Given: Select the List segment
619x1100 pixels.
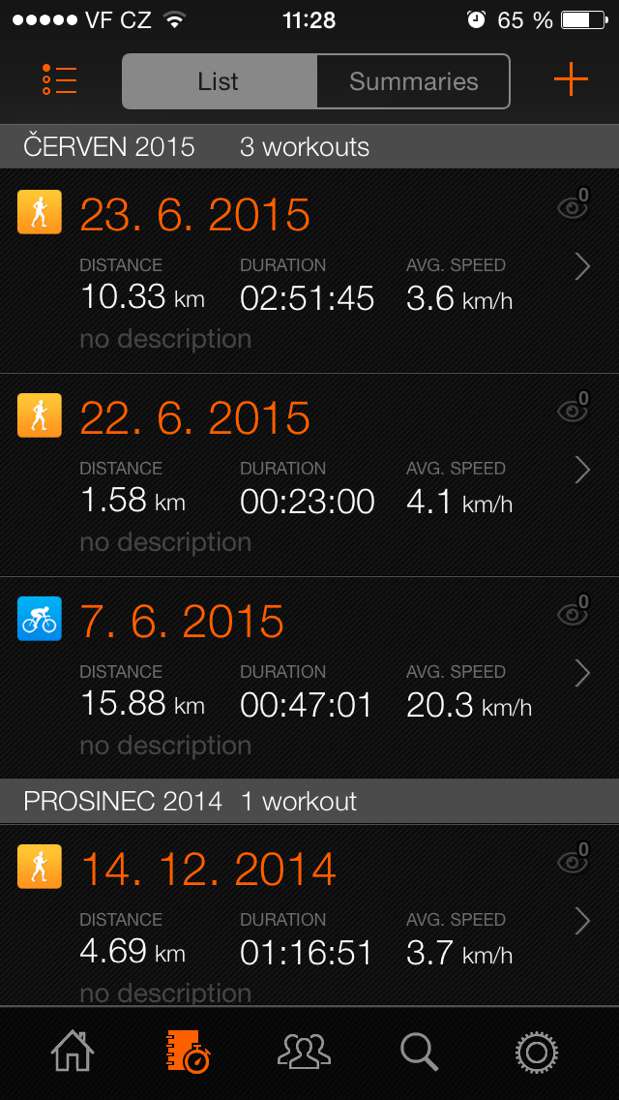Looking at the screenshot, I should point(219,82).
